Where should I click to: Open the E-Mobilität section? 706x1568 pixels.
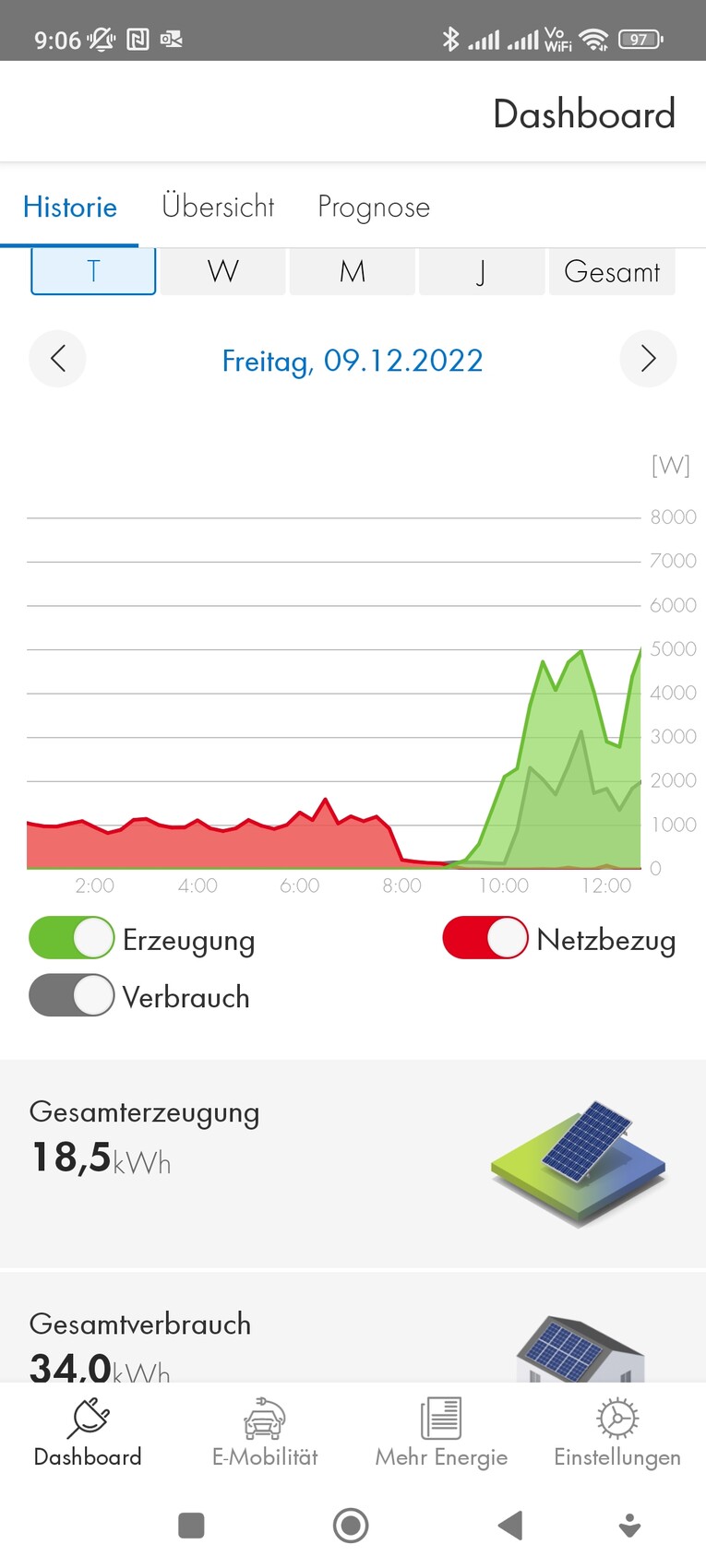click(x=265, y=1431)
